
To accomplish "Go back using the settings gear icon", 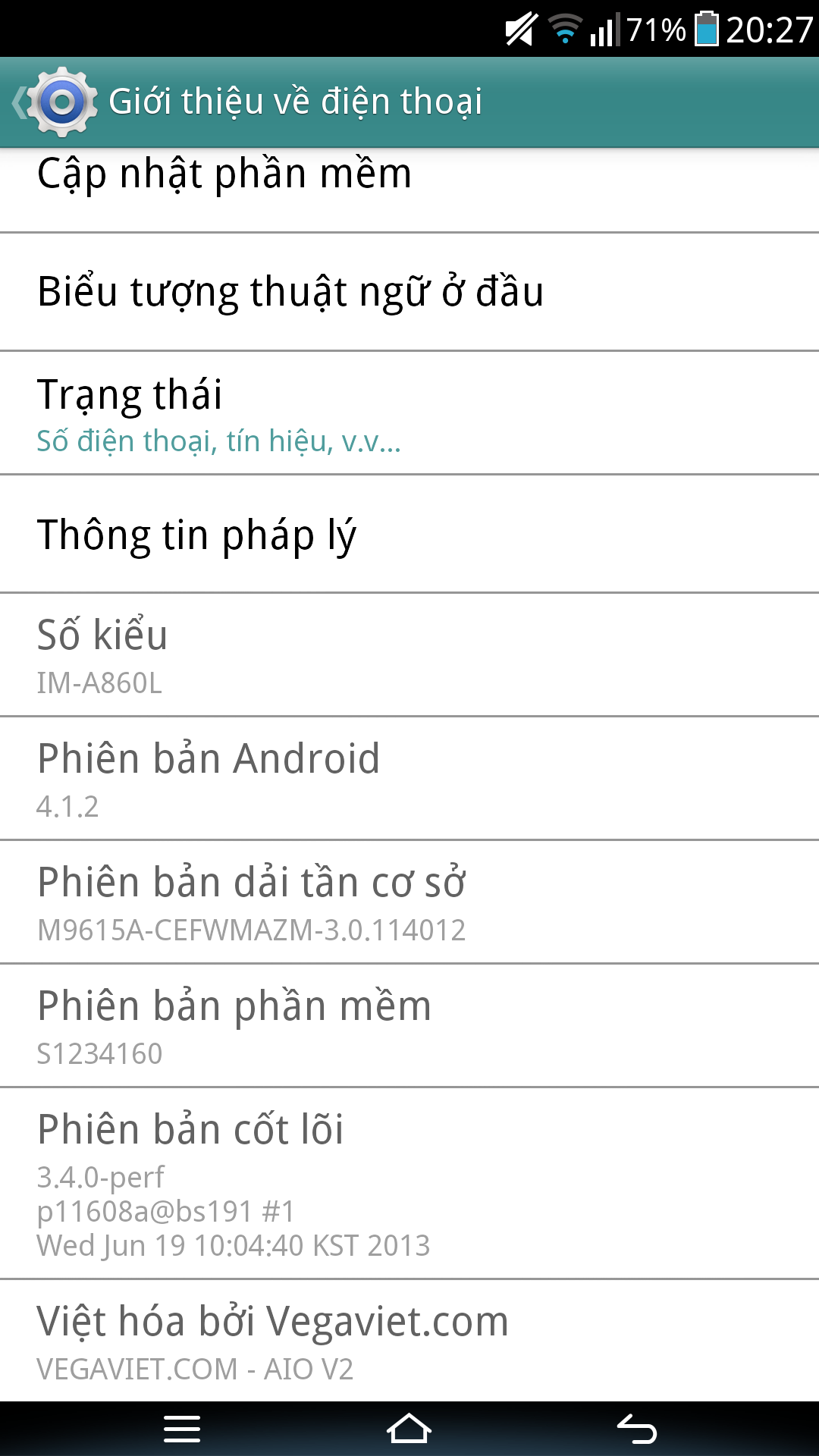I will click(x=56, y=102).
